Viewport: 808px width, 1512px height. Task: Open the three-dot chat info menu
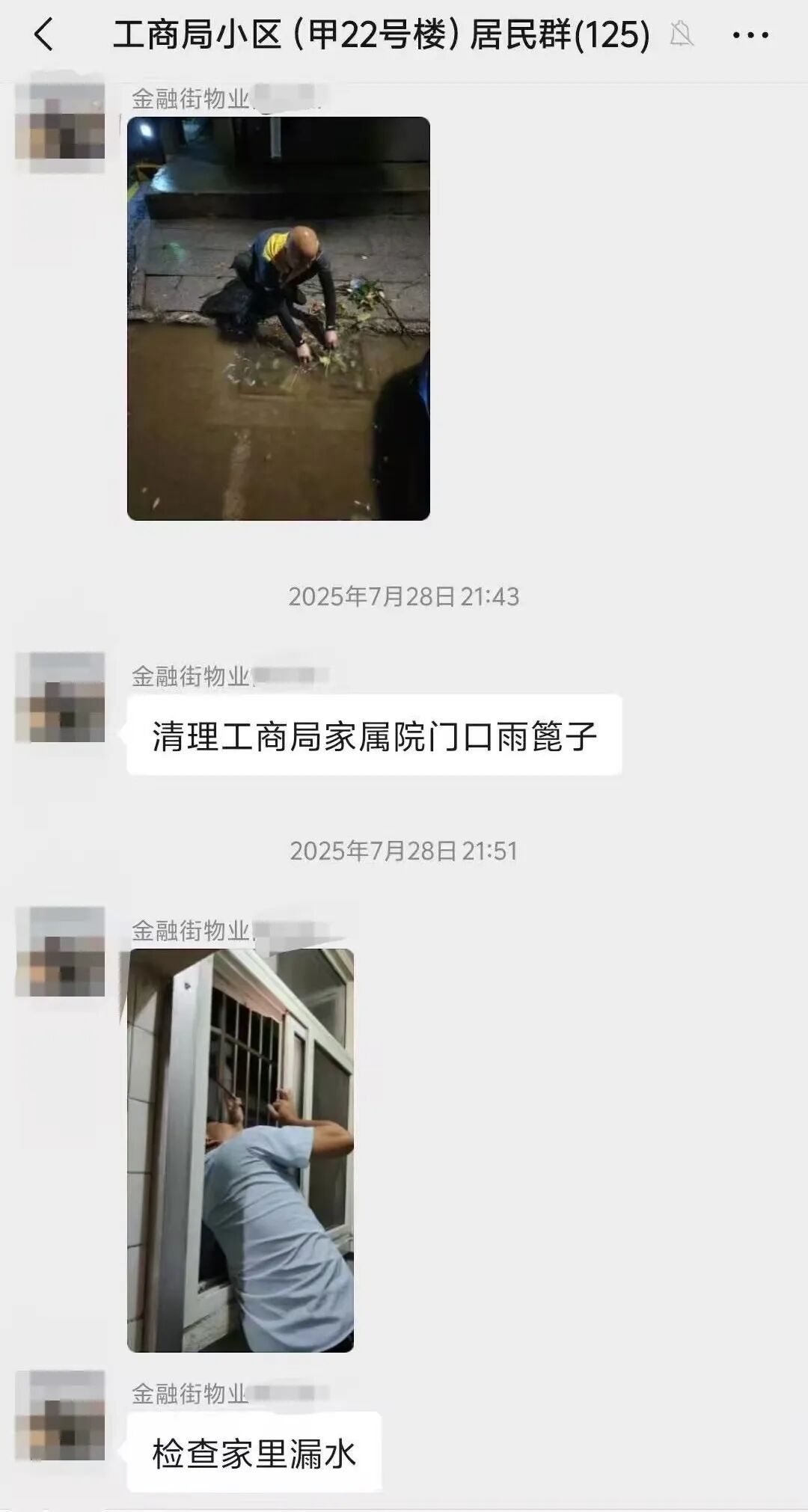point(750,35)
